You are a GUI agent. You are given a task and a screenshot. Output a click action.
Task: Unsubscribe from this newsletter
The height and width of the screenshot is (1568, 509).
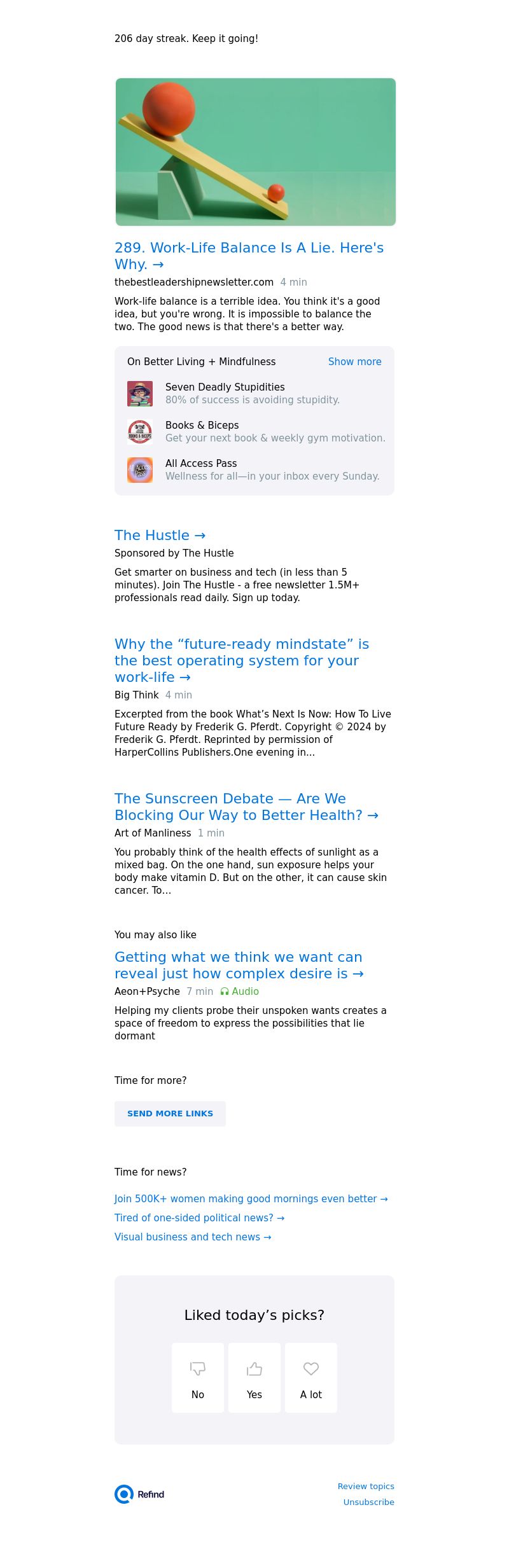pos(368,1502)
